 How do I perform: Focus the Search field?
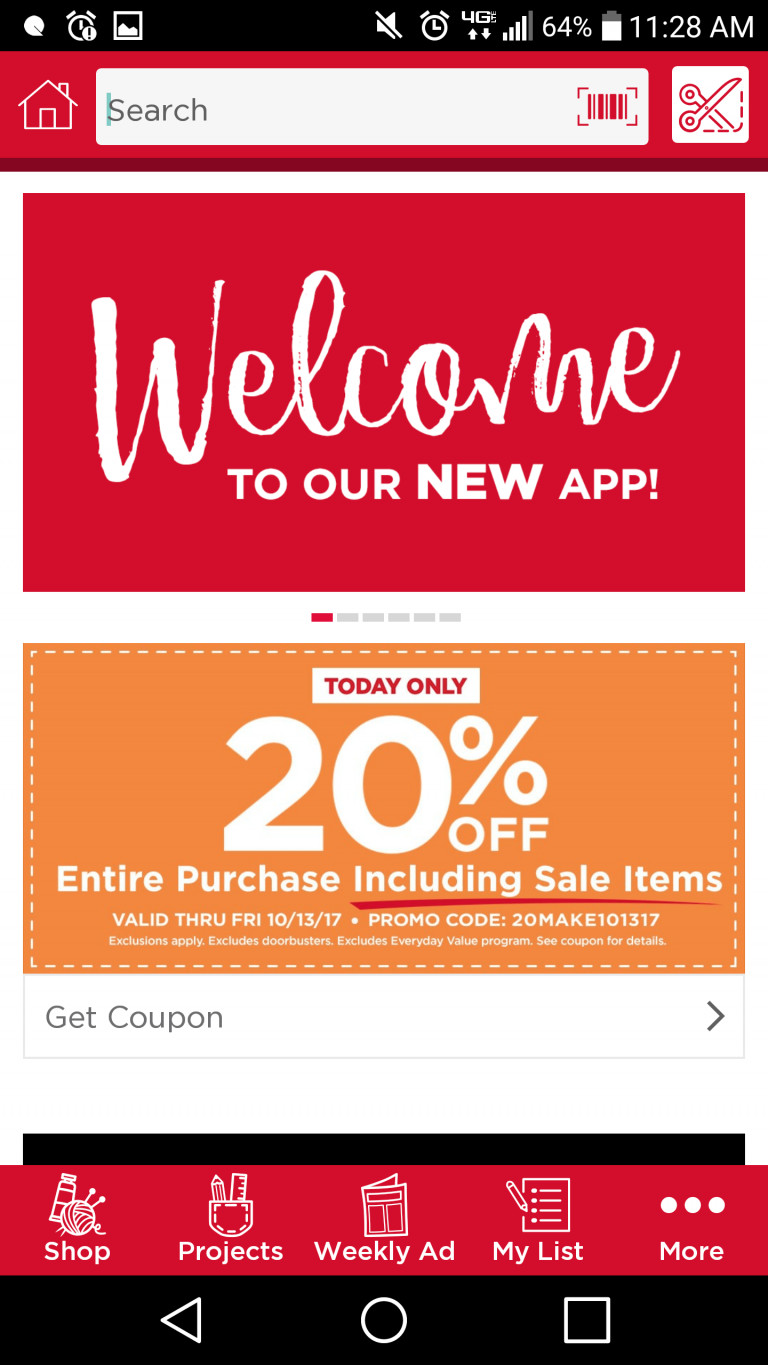335,107
